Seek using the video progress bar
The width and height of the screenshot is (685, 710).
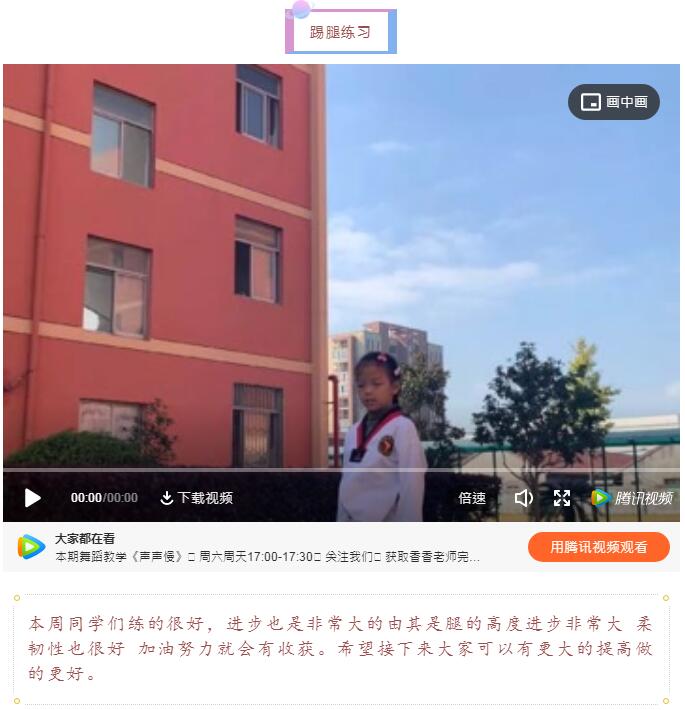[x=340, y=469]
